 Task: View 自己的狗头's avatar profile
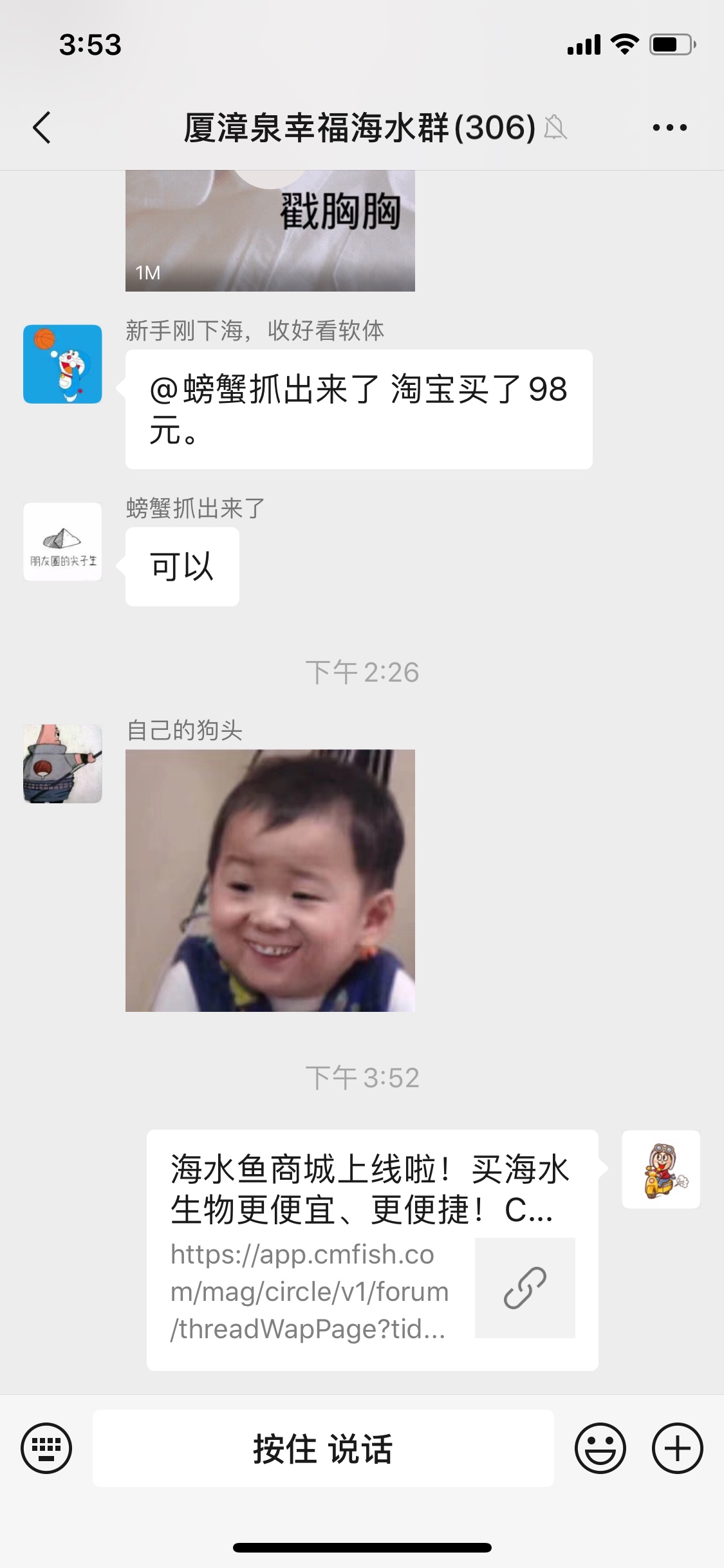point(62,763)
